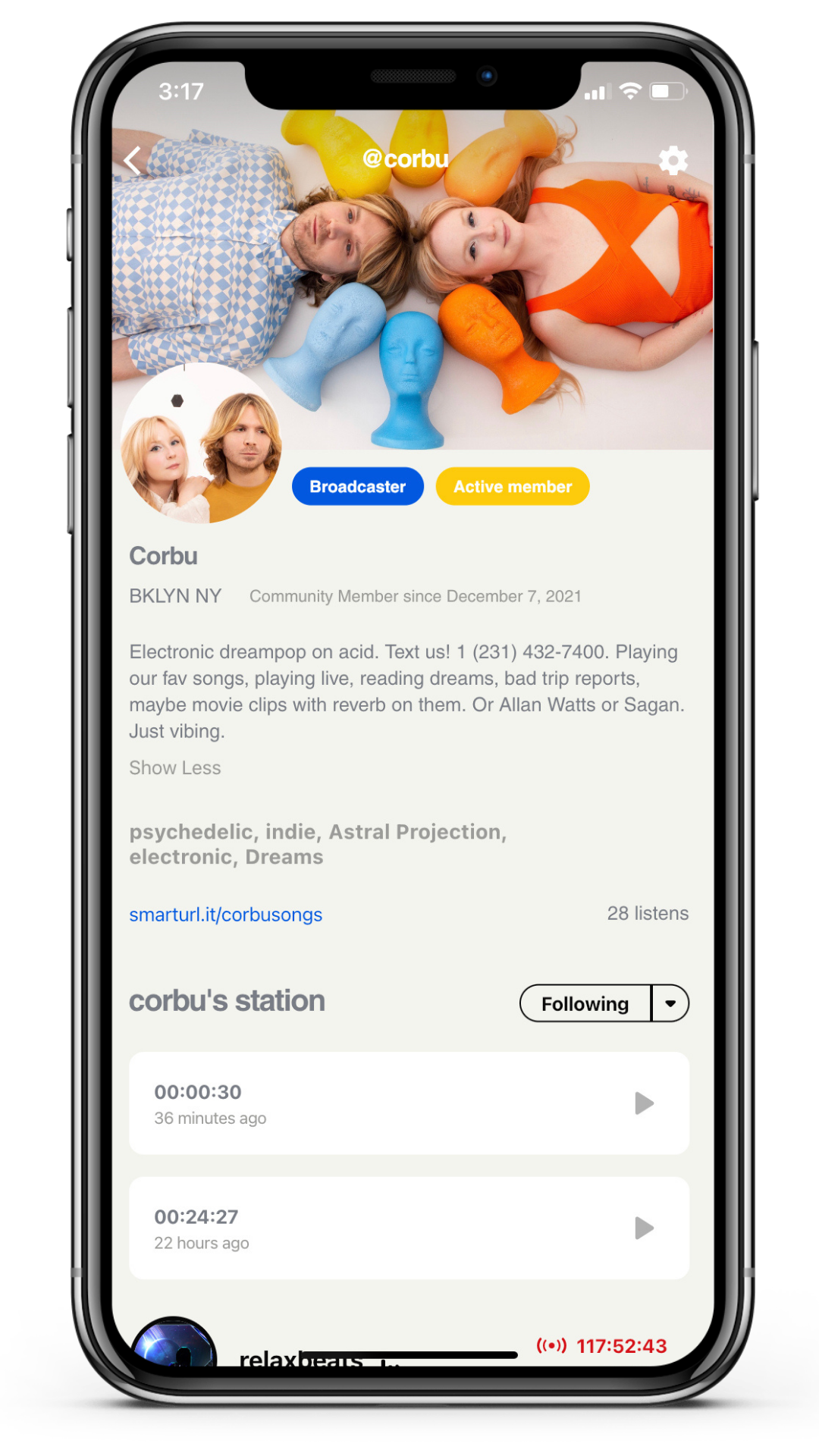Tap the Active member badge
Viewport: 819px width, 1456px height.
513,487
